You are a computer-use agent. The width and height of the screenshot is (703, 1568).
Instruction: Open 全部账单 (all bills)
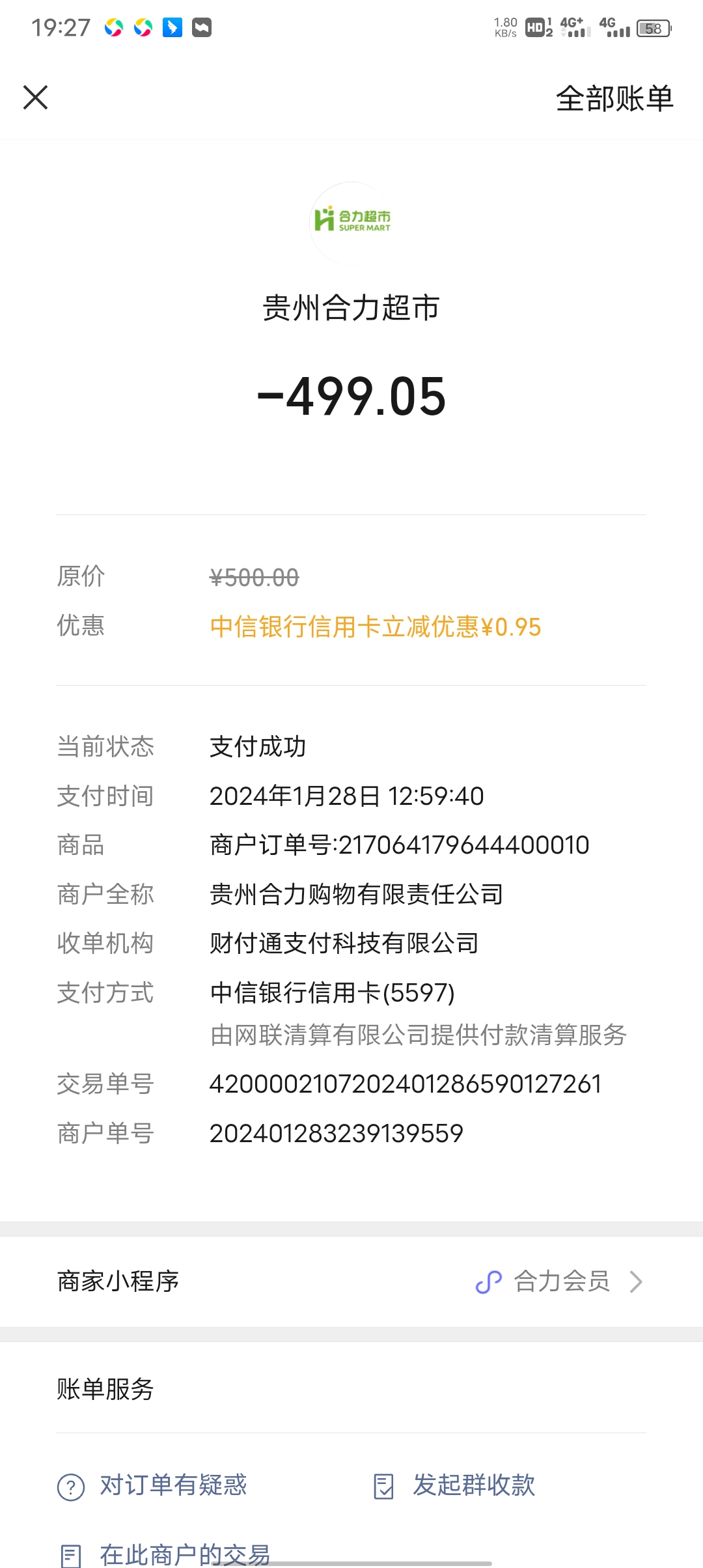(614, 99)
